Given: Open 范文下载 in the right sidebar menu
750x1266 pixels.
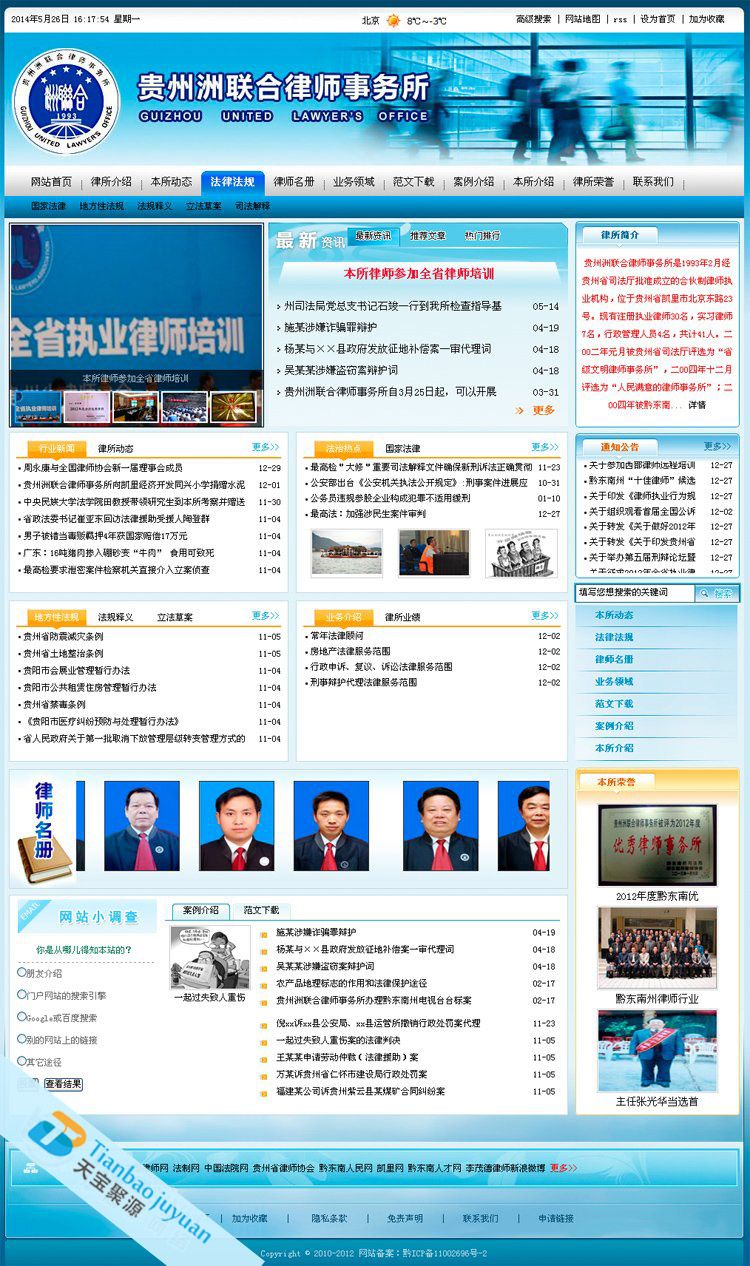Looking at the screenshot, I should tap(614, 704).
